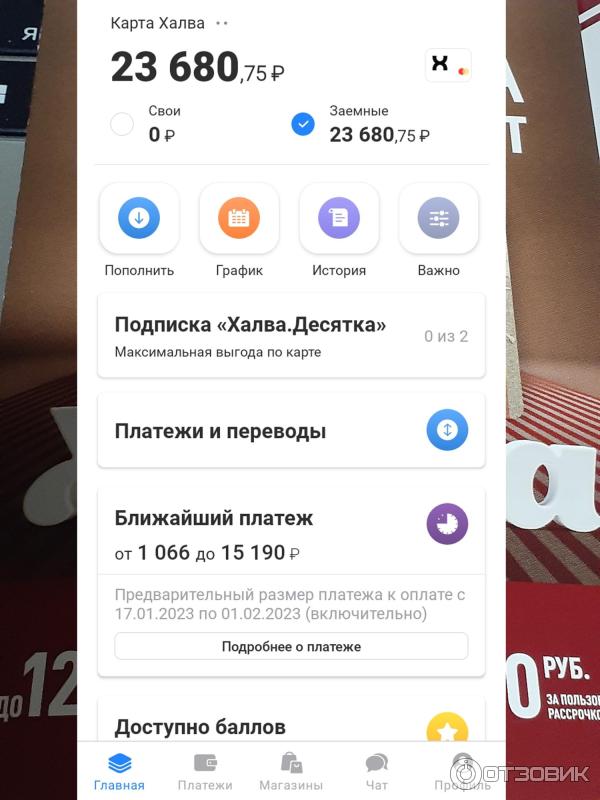Image resolution: width=600 pixels, height=800 pixels.
Task: Tap Подробнее о платеже button
Action: [291, 646]
